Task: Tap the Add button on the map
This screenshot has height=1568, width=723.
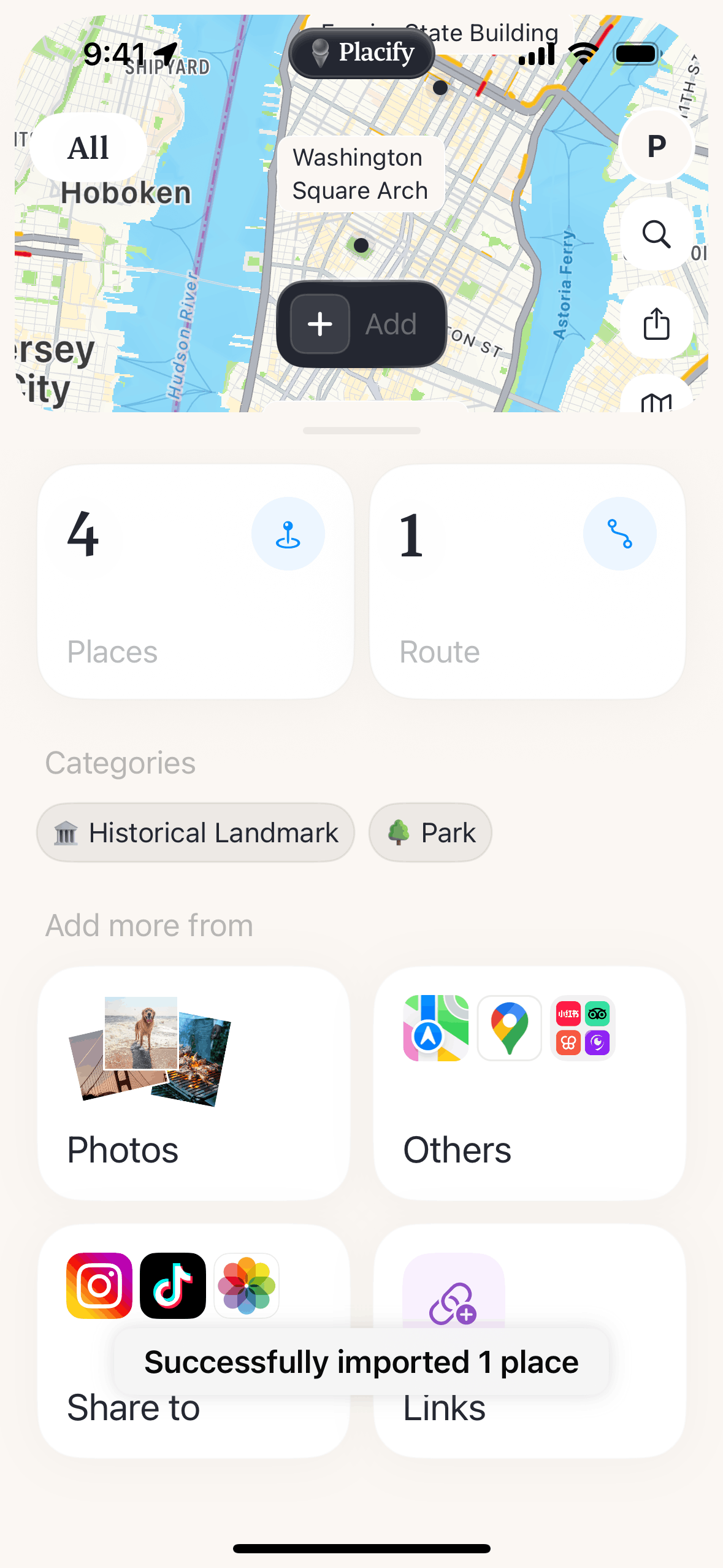Action: pyautogui.click(x=361, y=324)
